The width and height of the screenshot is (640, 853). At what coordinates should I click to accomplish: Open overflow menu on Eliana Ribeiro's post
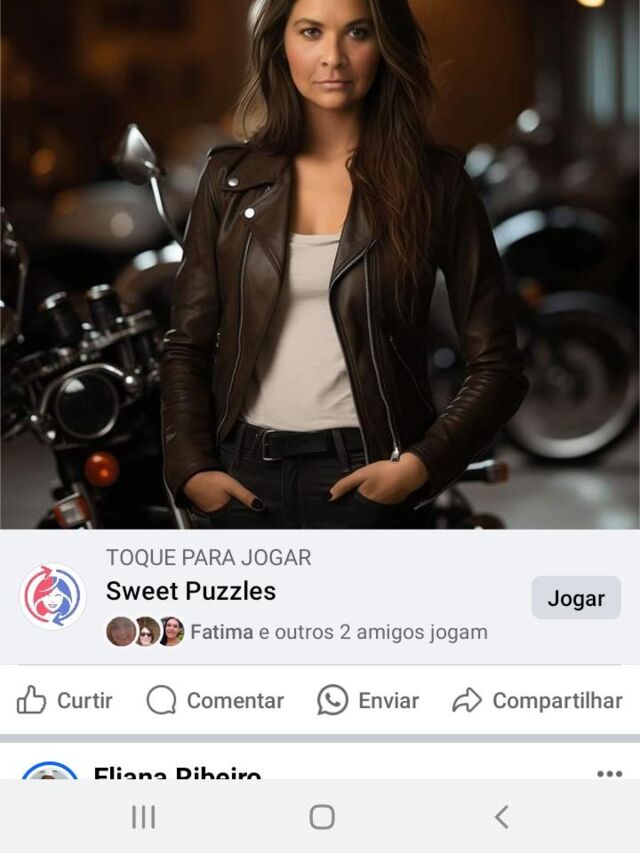(609, 773)
